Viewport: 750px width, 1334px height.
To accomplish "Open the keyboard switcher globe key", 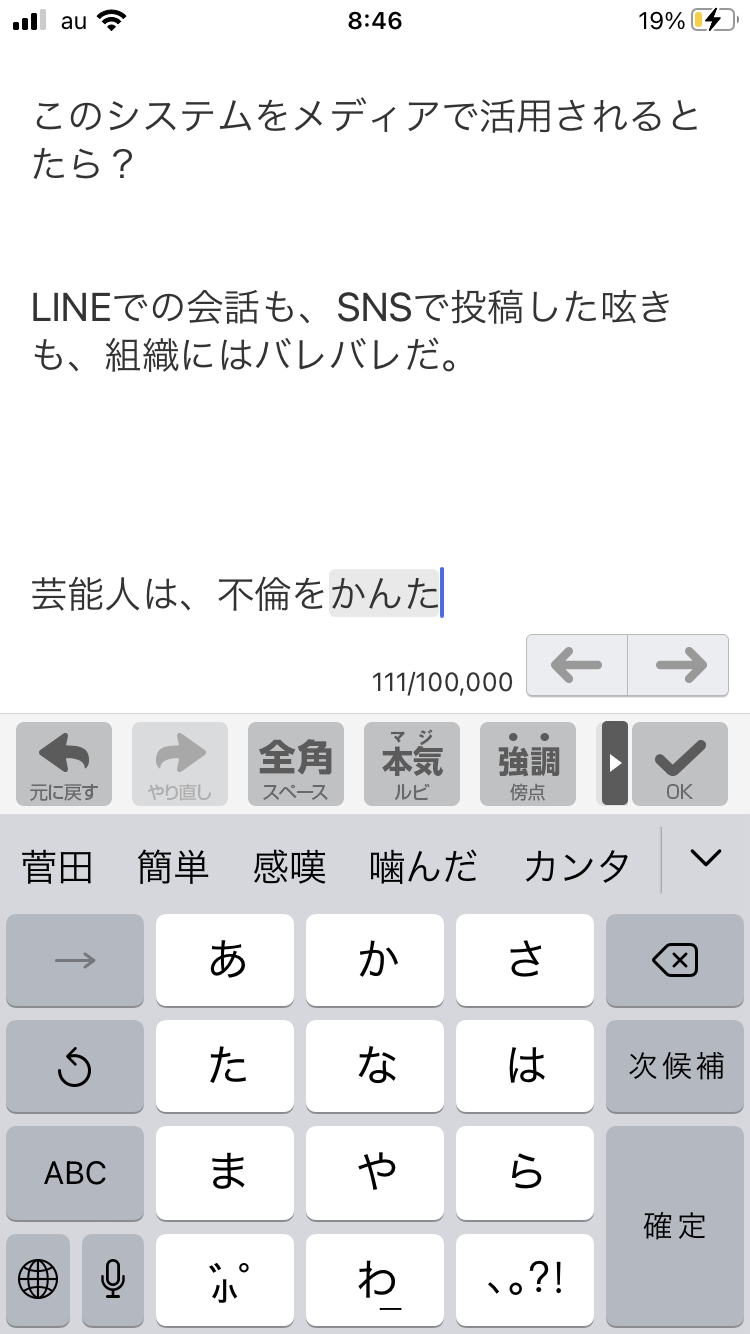I will tap(38, 1278).
